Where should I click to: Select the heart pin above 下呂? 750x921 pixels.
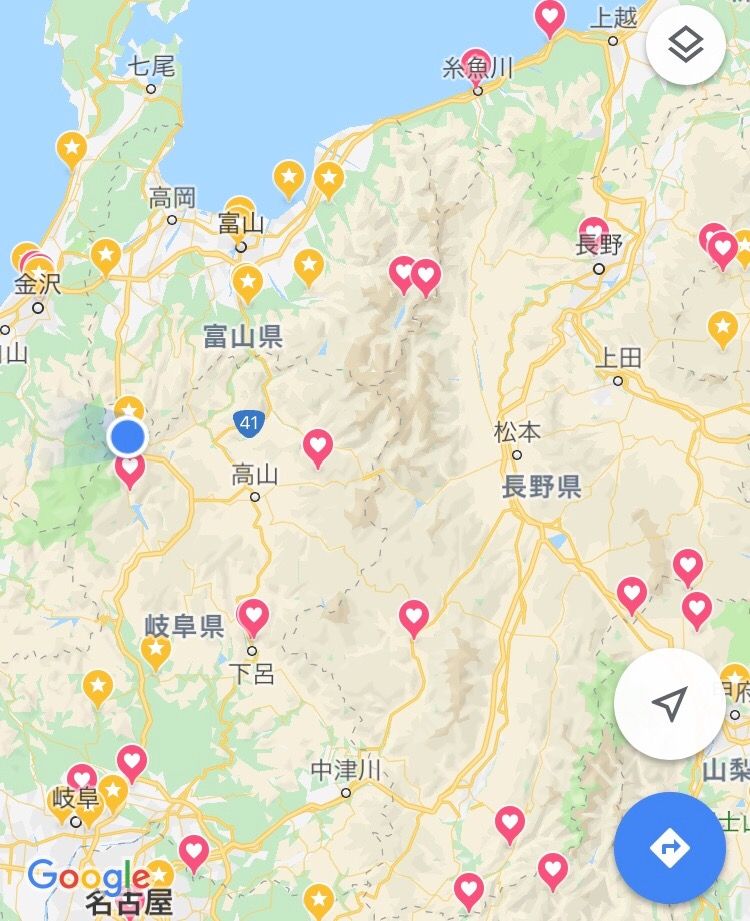[x=254, y=616]
